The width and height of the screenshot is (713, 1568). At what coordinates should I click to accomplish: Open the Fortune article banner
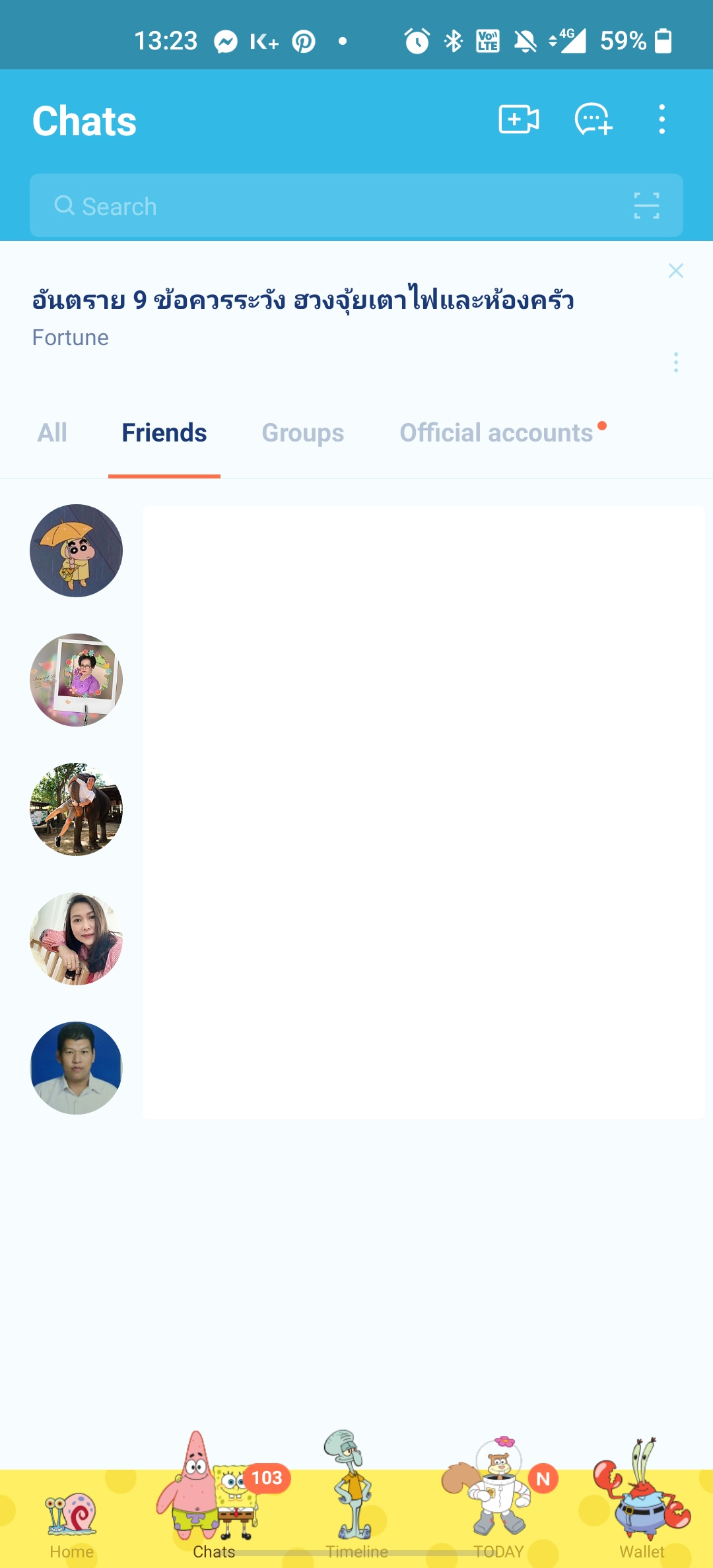point(304,315)
